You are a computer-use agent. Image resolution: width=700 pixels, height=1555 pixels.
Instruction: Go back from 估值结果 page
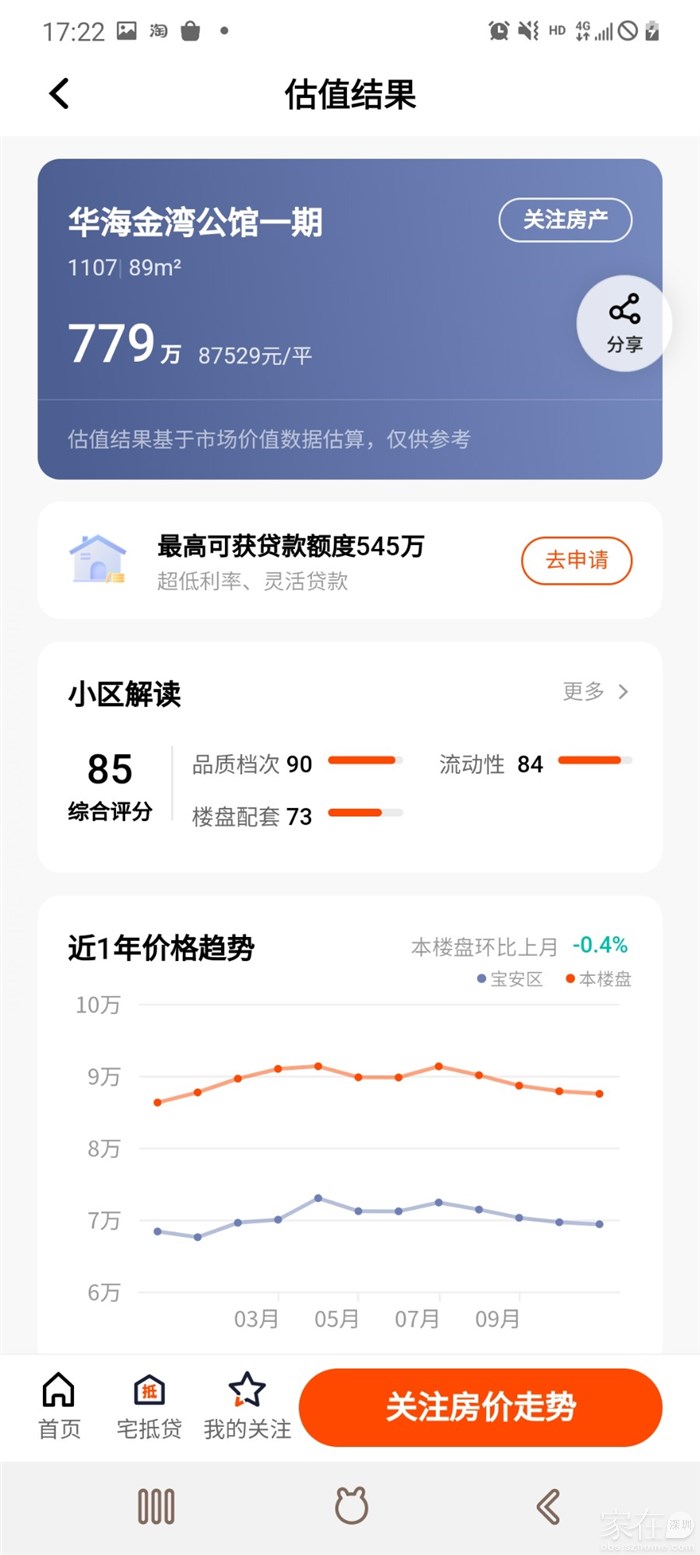click(x=59, y=94)
